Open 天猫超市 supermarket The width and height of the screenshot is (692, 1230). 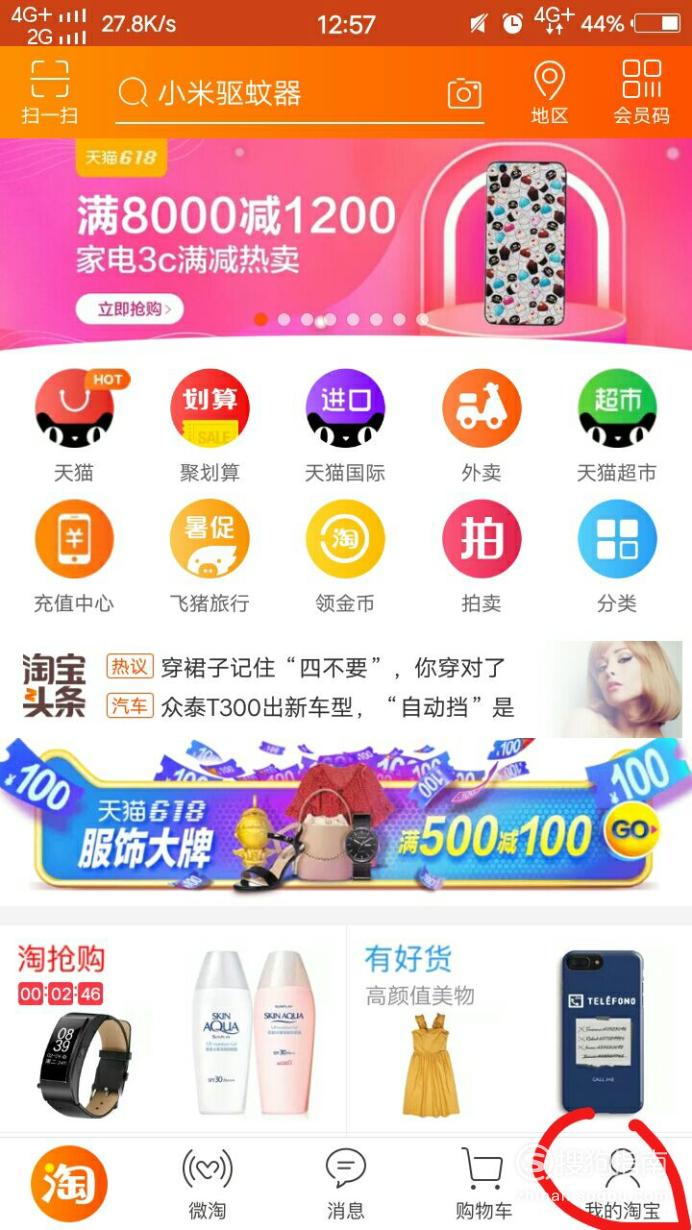[617, 427]
